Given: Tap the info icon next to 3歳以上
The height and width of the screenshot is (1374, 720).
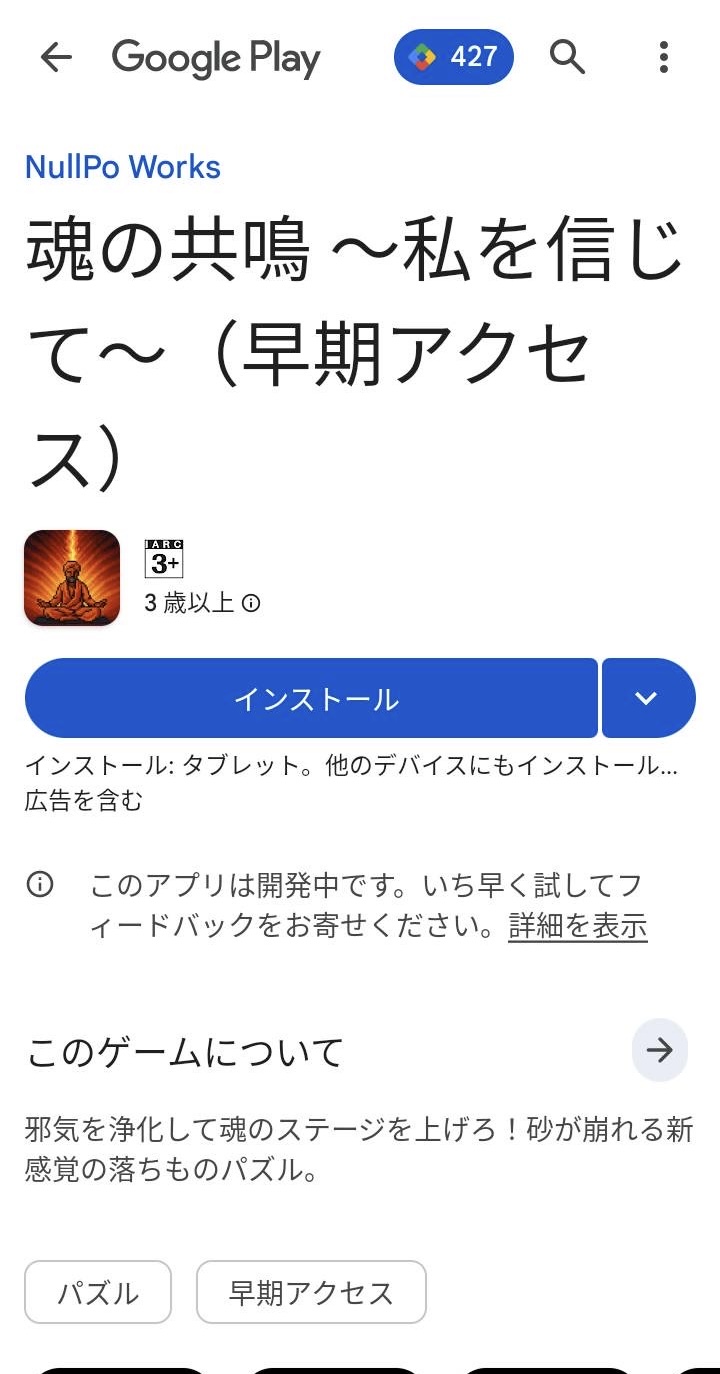Looking at the screenshot, I should pos(250,604).
